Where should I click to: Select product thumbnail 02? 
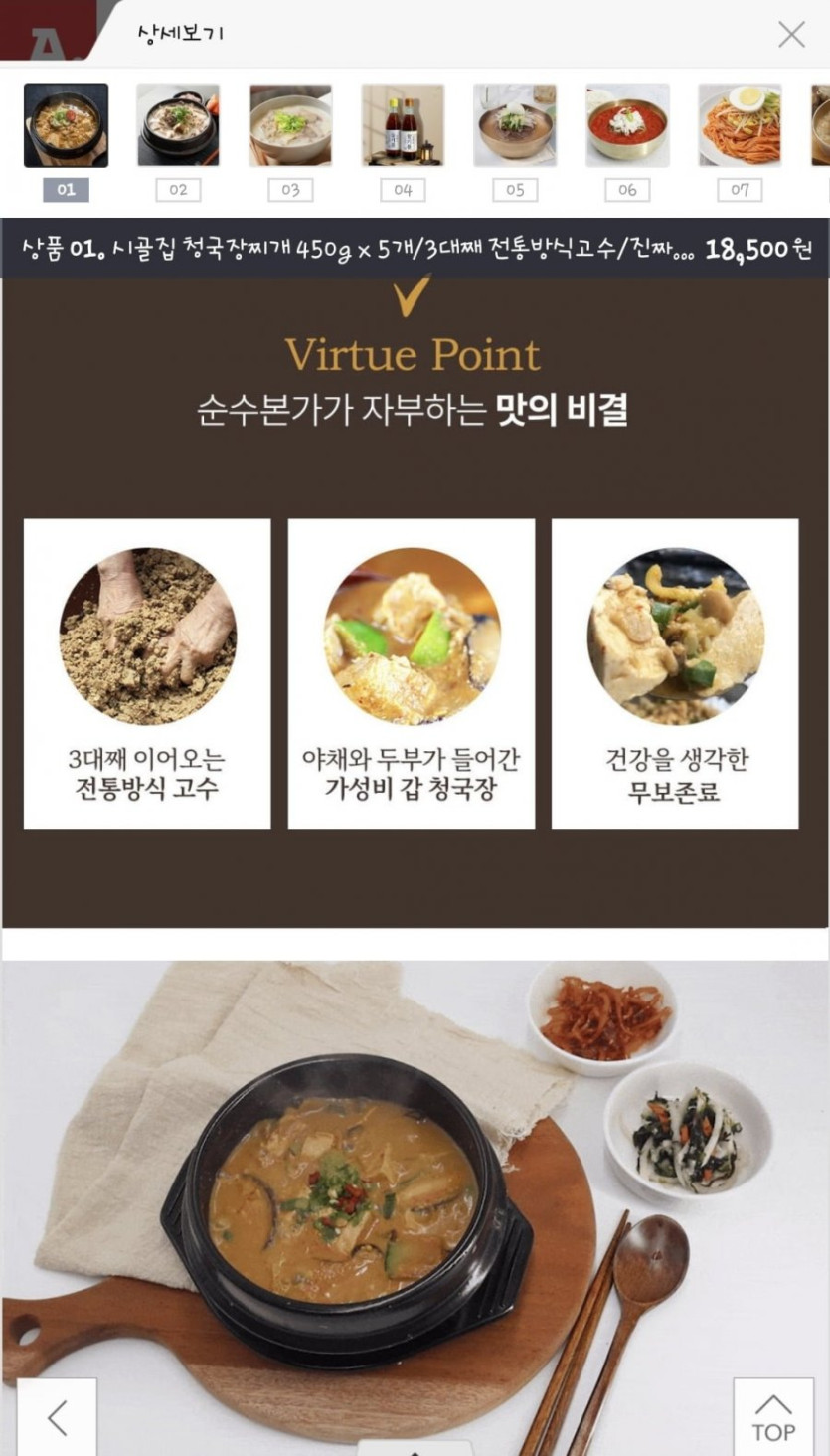point(178,125)
